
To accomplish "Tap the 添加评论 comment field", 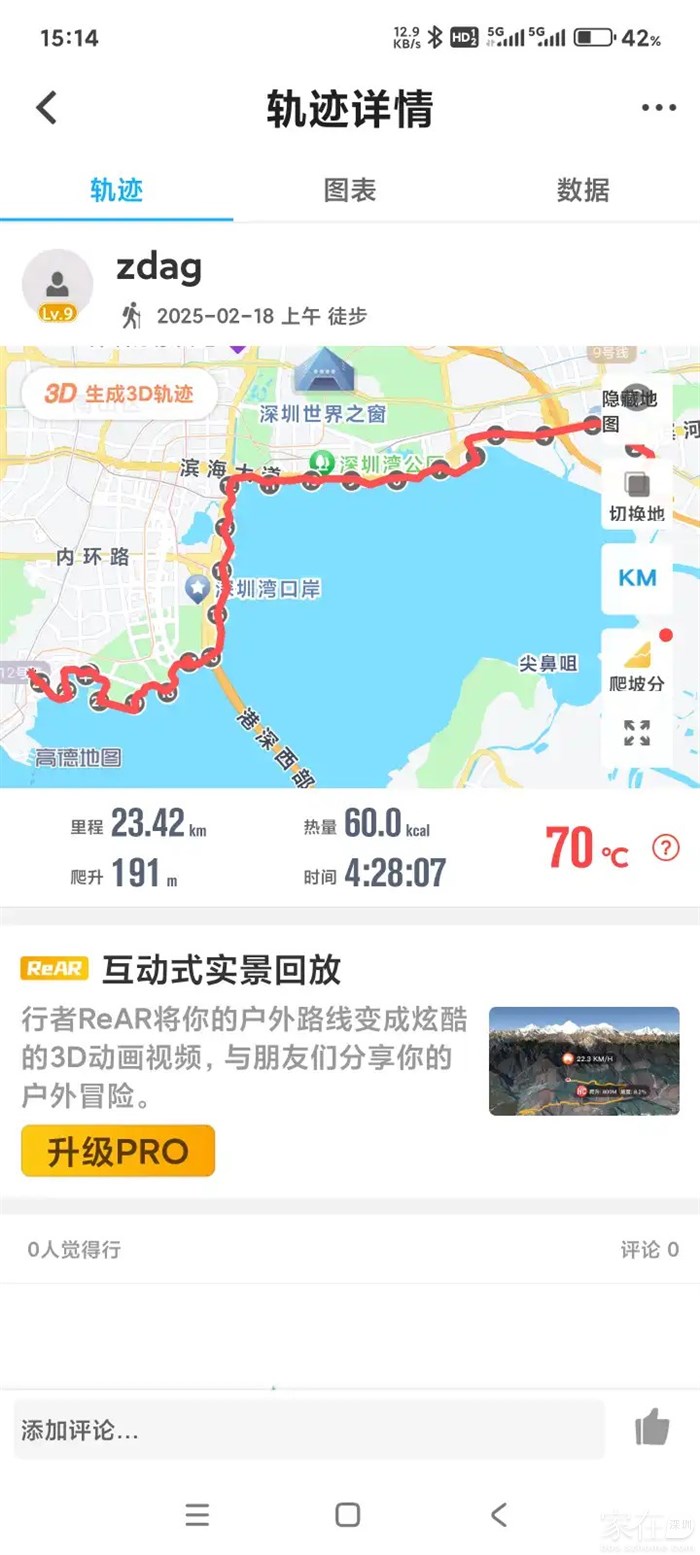I will click(x=308, y=1430).
